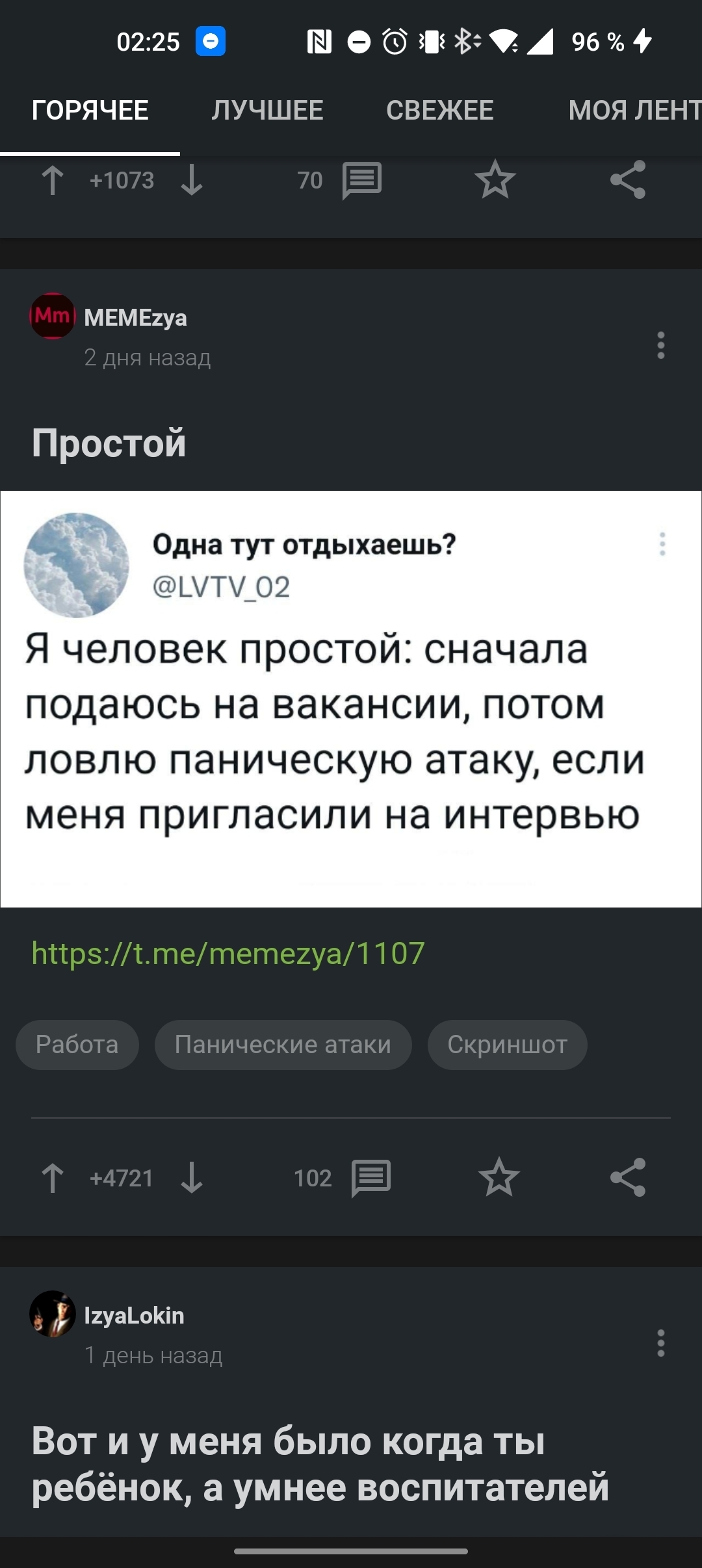
Task: Open the 70 comments of the top post
Action: coord(340,180)
